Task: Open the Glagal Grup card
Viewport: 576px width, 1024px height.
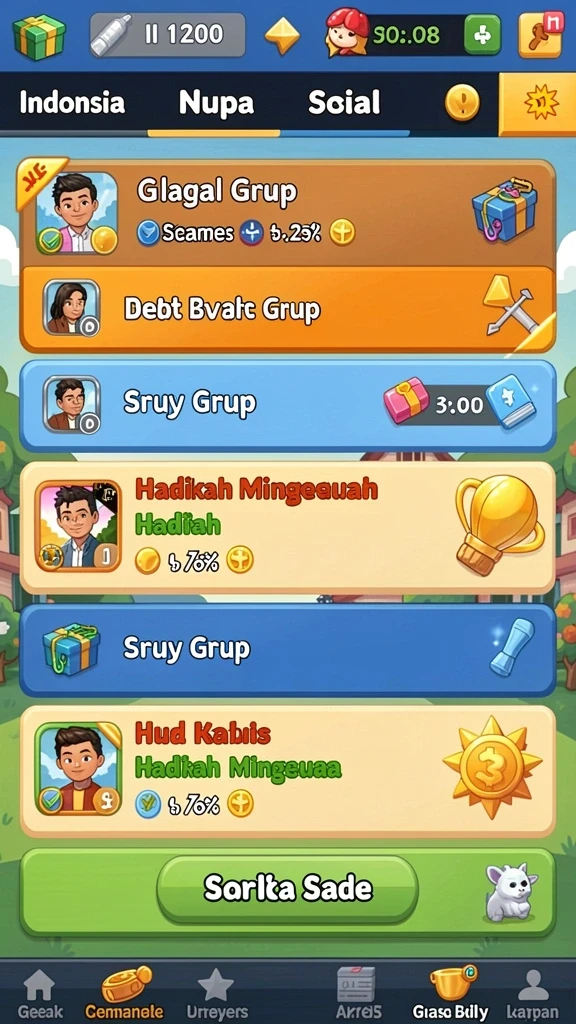Action: (x=287, y=212)
